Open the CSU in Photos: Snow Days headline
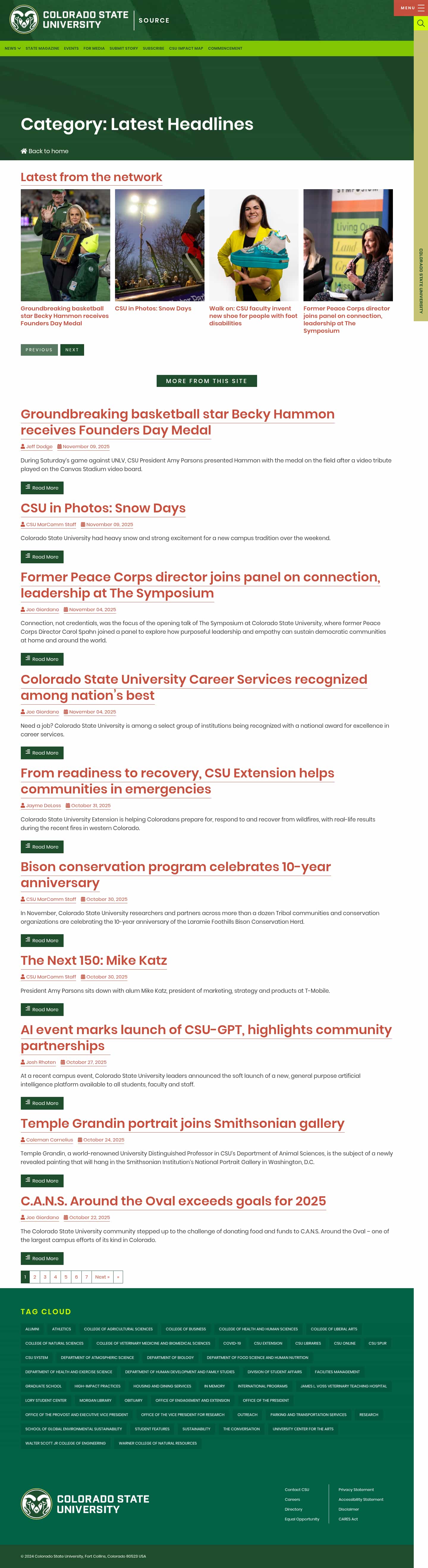 tap(103, 508)
